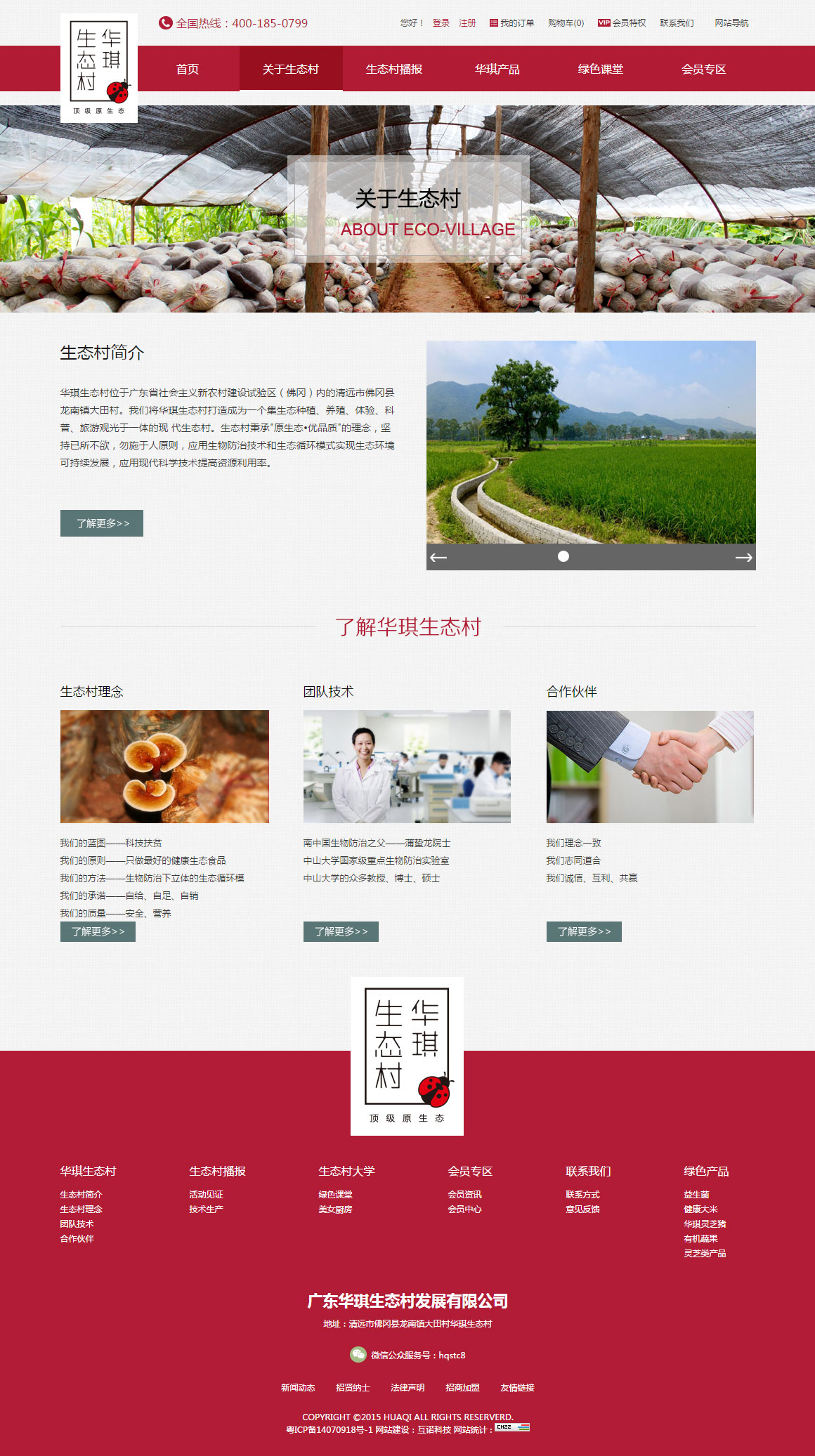Switch to the 生态村播报 tab
This screenshot has height=1456, width=815.
(x=393, y=69)
